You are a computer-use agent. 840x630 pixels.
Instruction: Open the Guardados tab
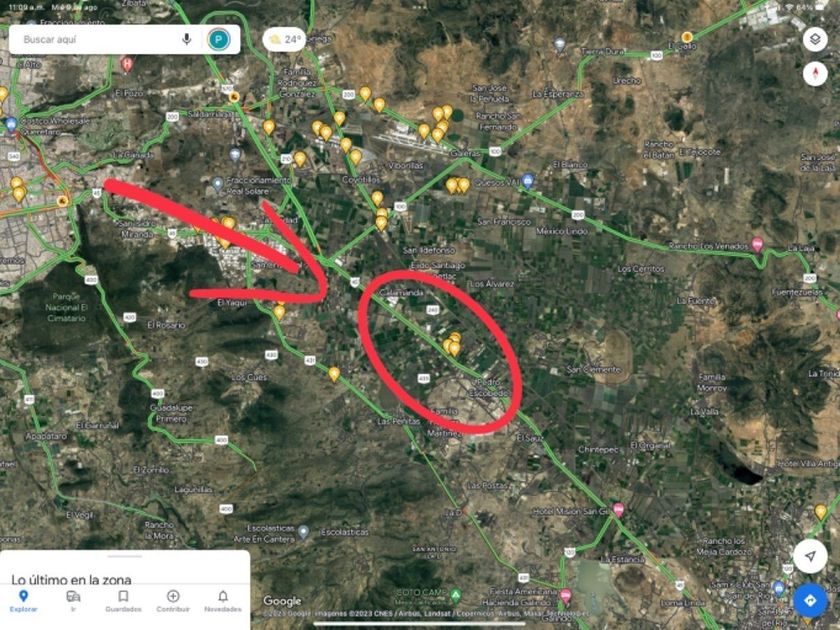point(123,601)
